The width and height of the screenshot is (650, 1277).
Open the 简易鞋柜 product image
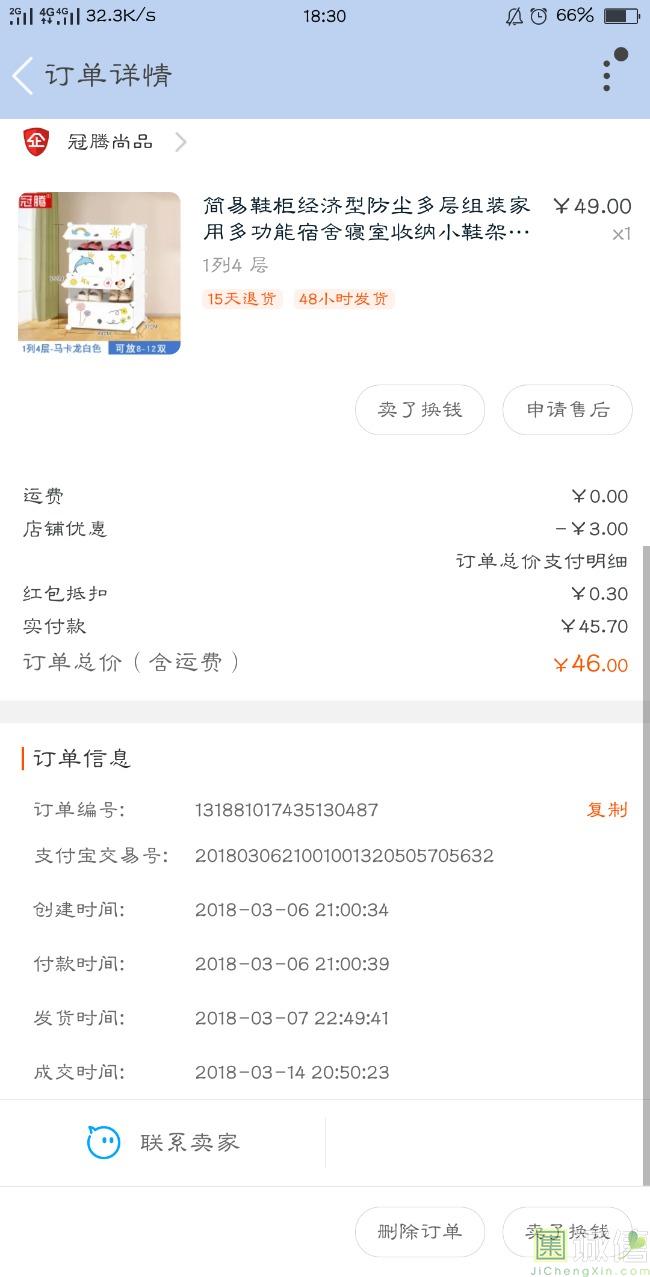coord(99,274)
